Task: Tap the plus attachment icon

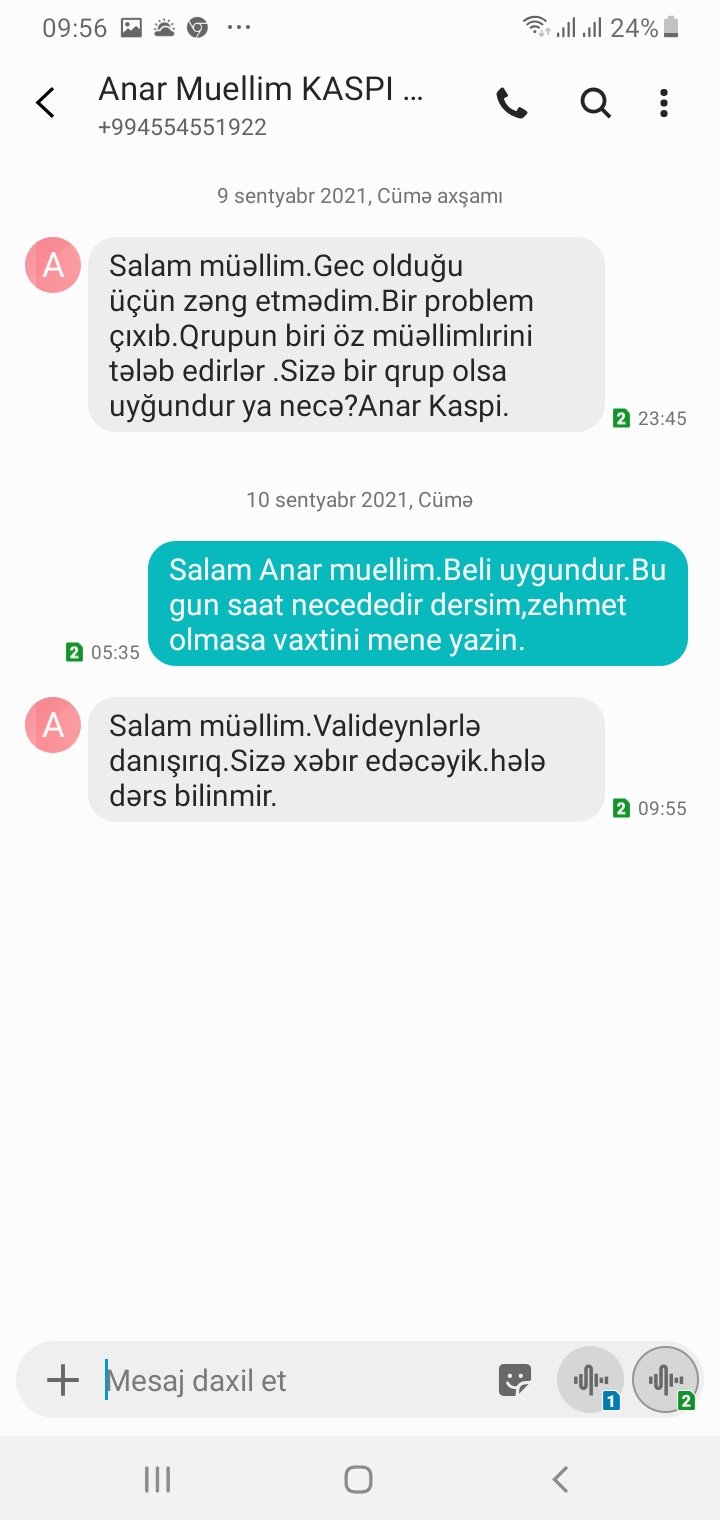Action: click(62, 1381)
